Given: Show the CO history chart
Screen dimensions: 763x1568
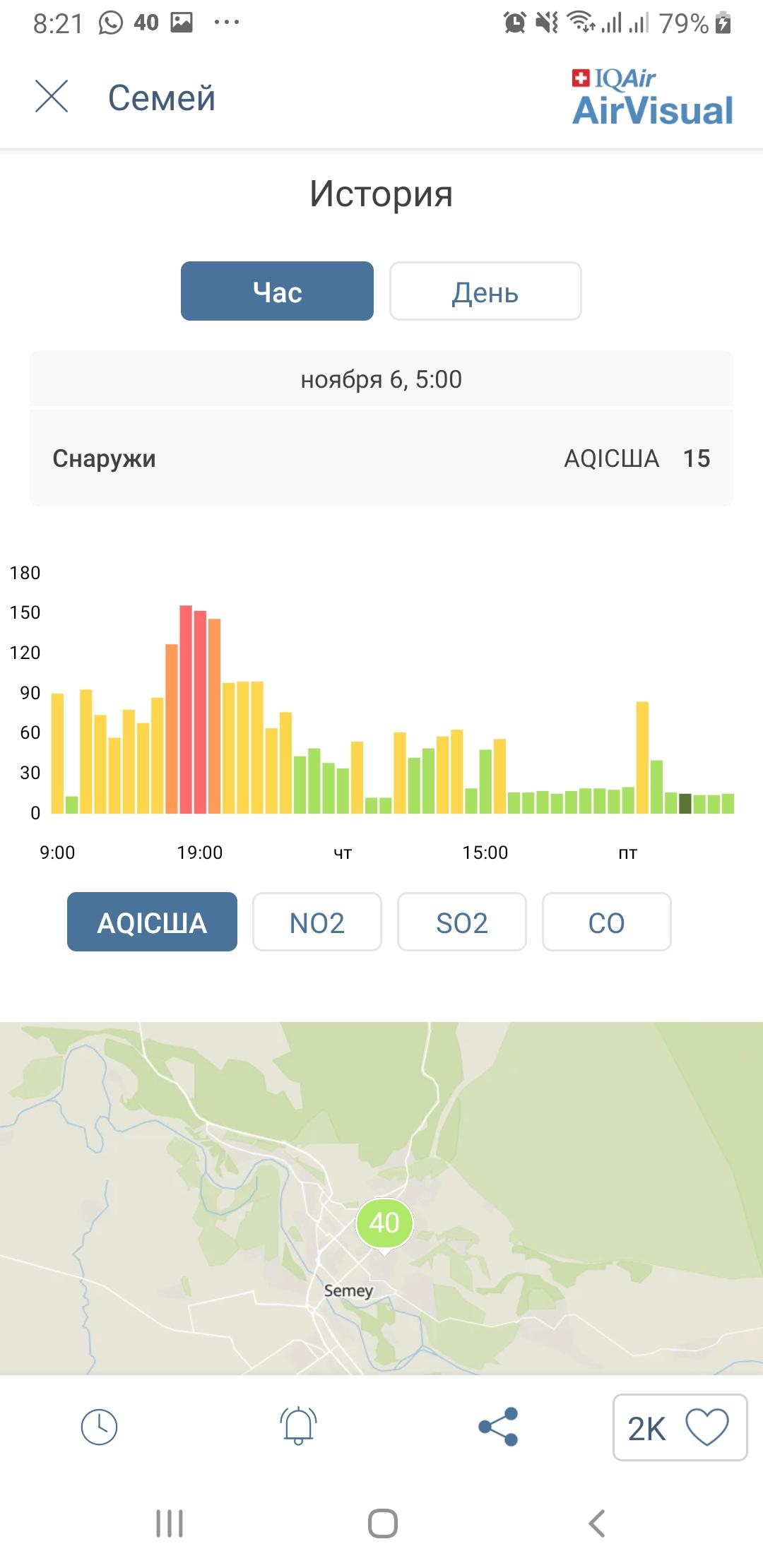Looking at the screenshot, I should click(x=607, y=922).
